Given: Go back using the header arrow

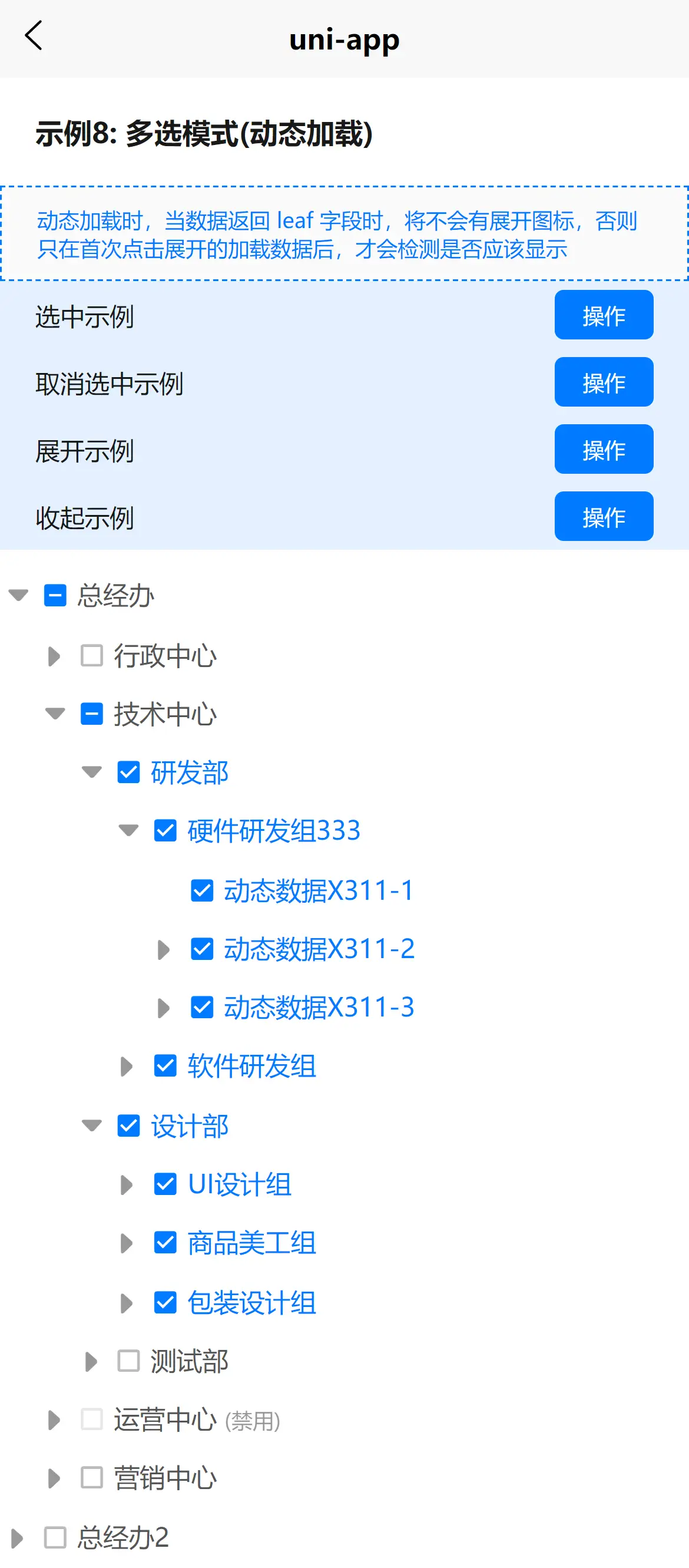Looking at the screenshot, I should (x=34, y=36).
